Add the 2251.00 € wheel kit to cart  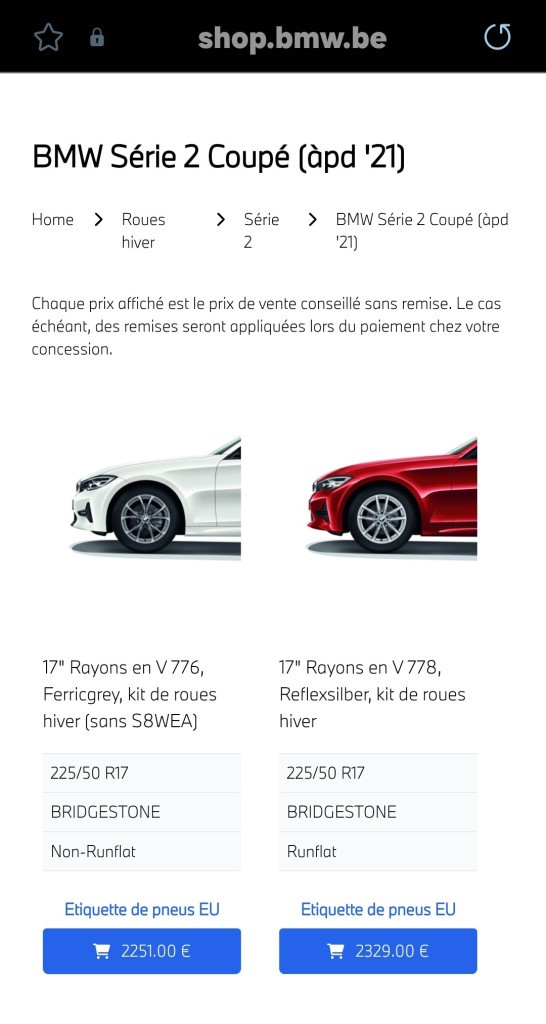pyautogui.click(x=142, y=951)
